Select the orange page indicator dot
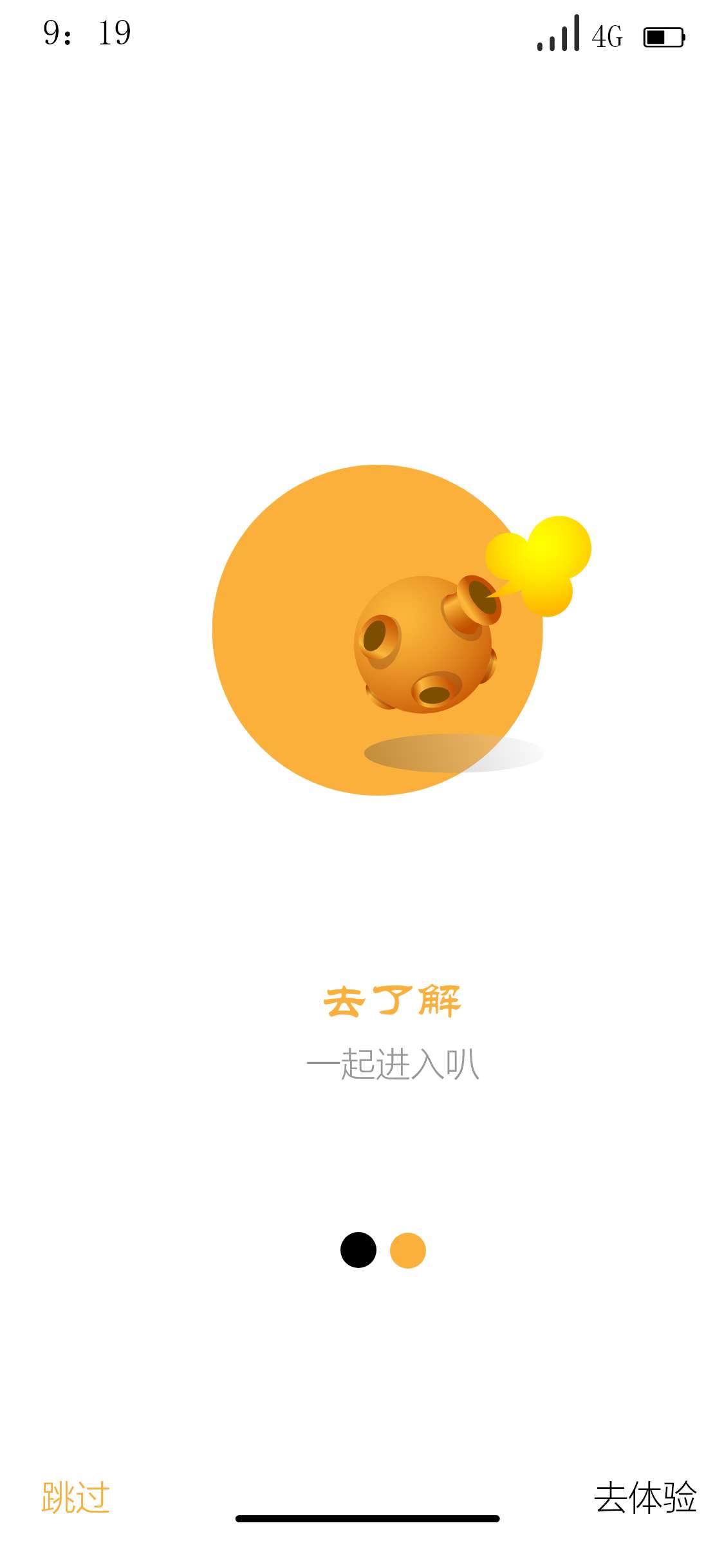This screenshot has width=724, height=1568. tap(408, 1250)
